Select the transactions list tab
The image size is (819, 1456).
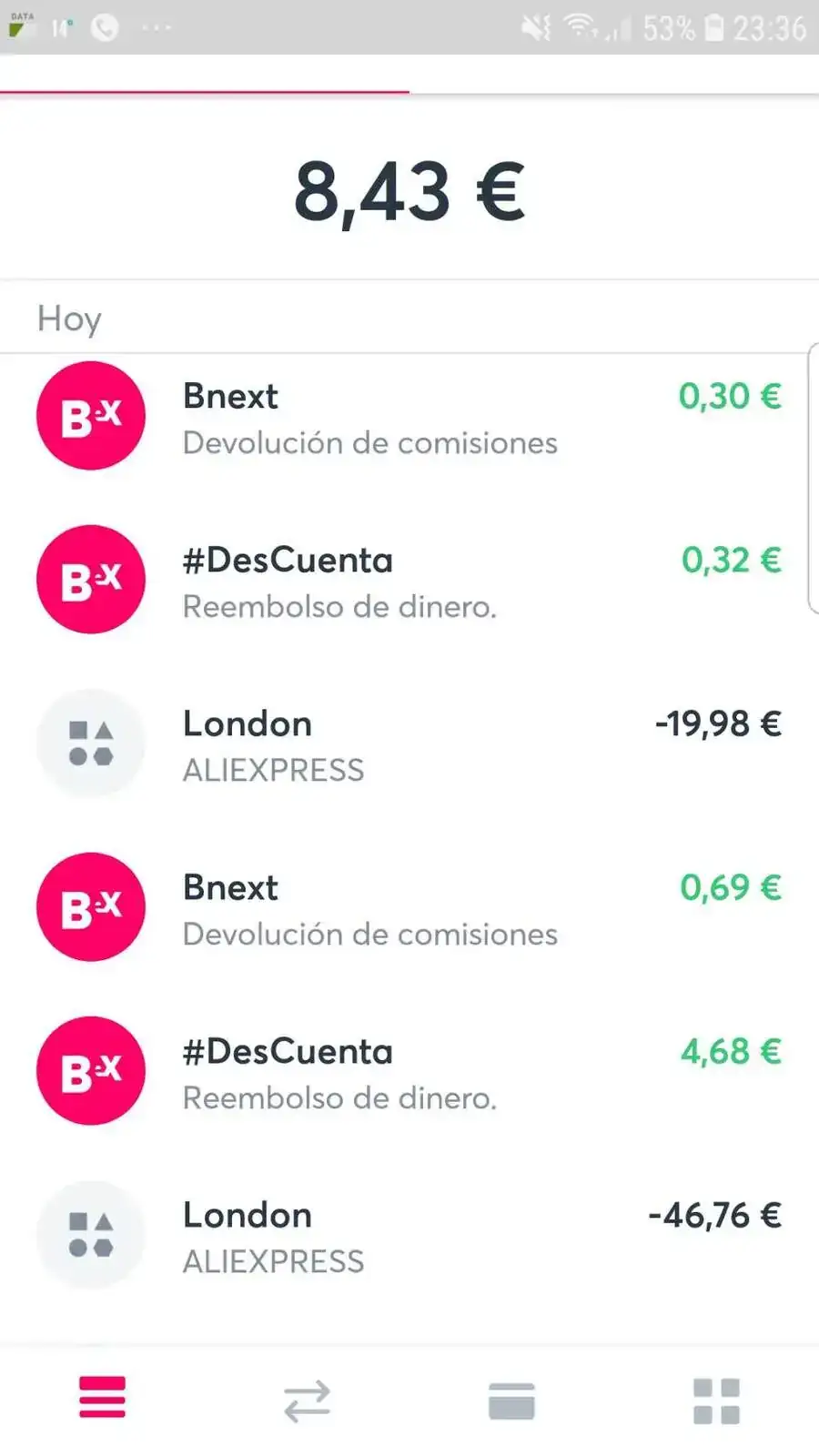(x=102, y=1398)
